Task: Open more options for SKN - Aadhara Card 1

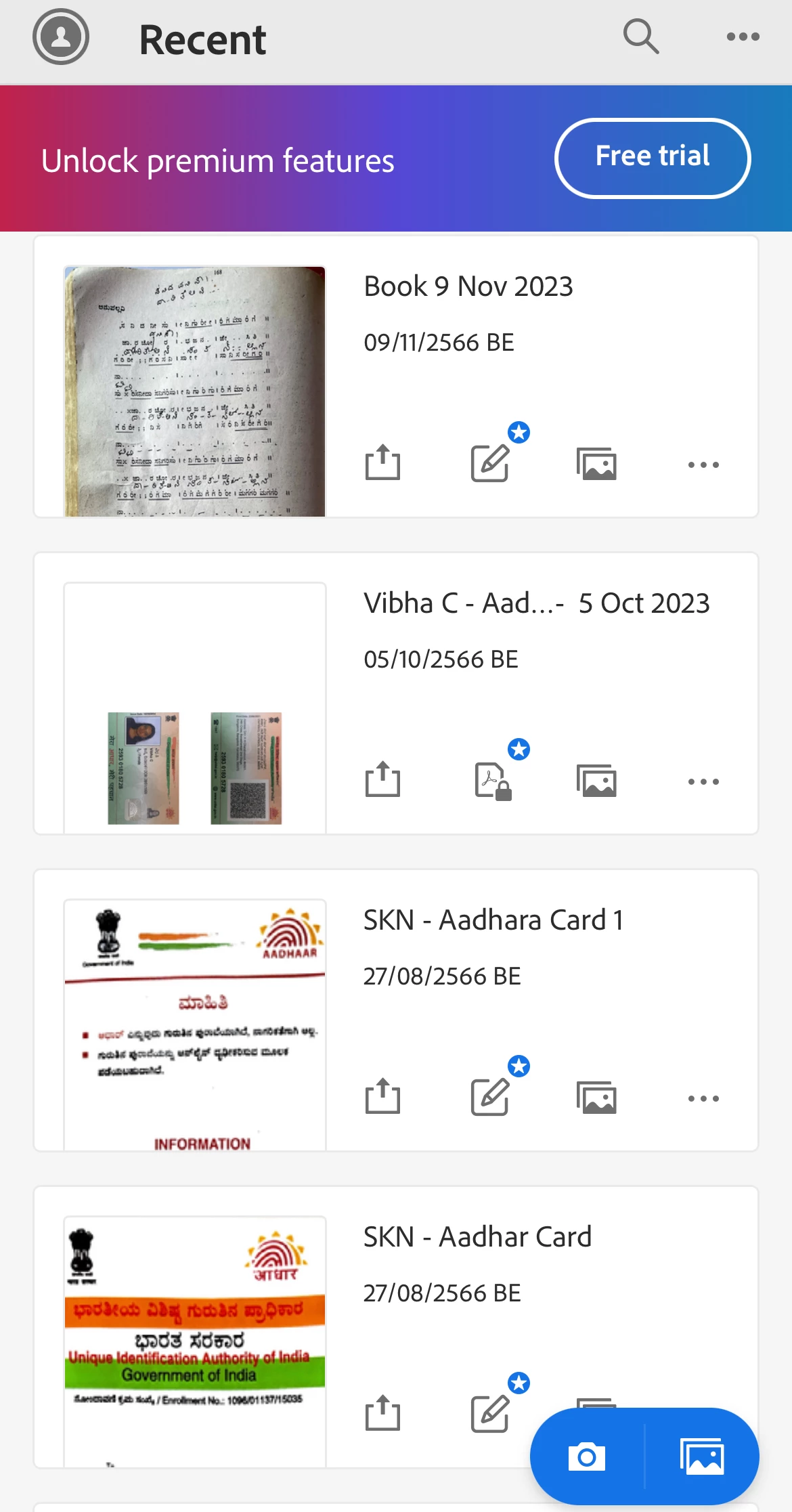Action: tap(703, 1099)
